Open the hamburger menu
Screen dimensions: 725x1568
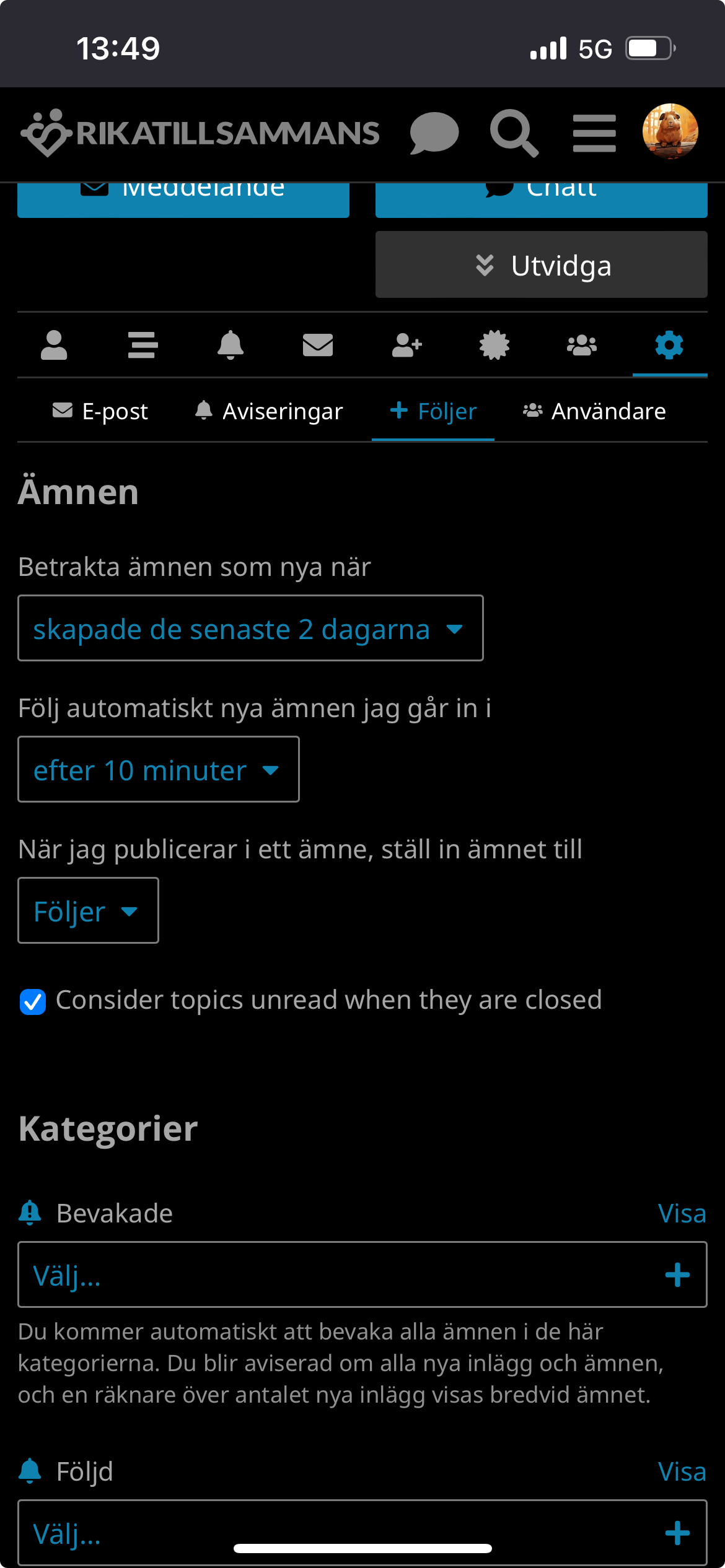tap(594, 133)
